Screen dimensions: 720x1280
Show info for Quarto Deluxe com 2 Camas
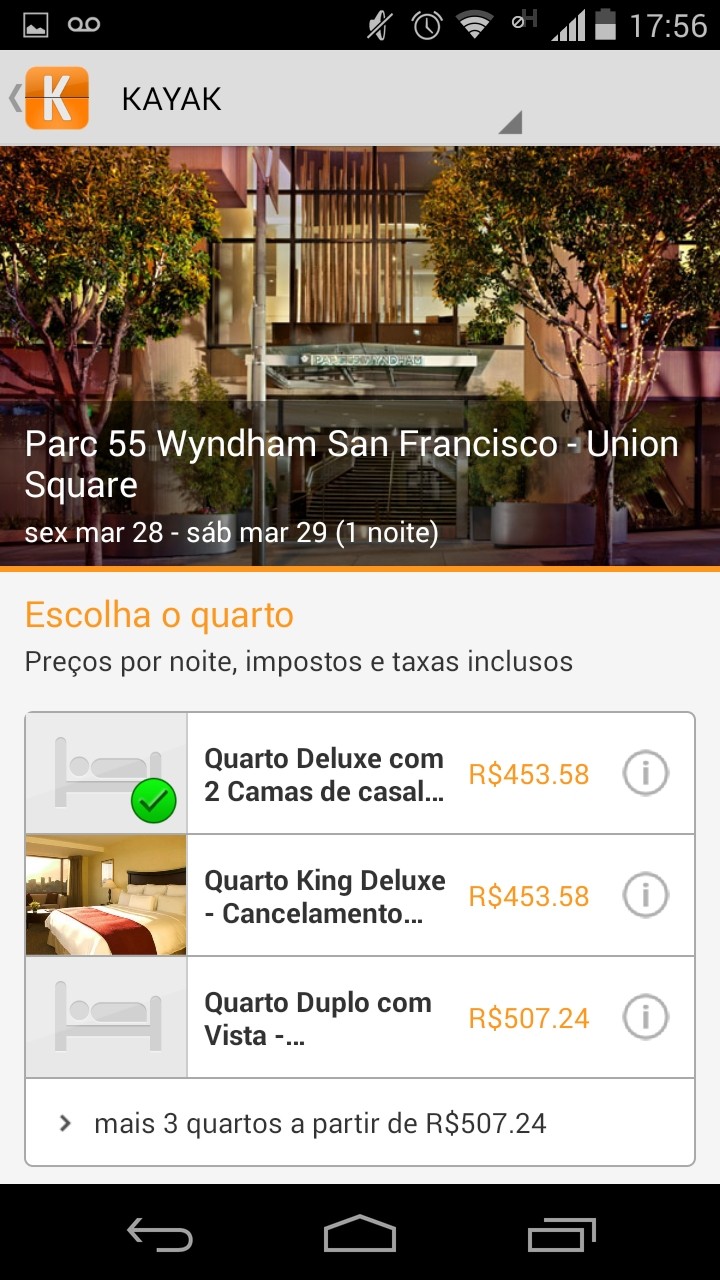tap(645, 774)
